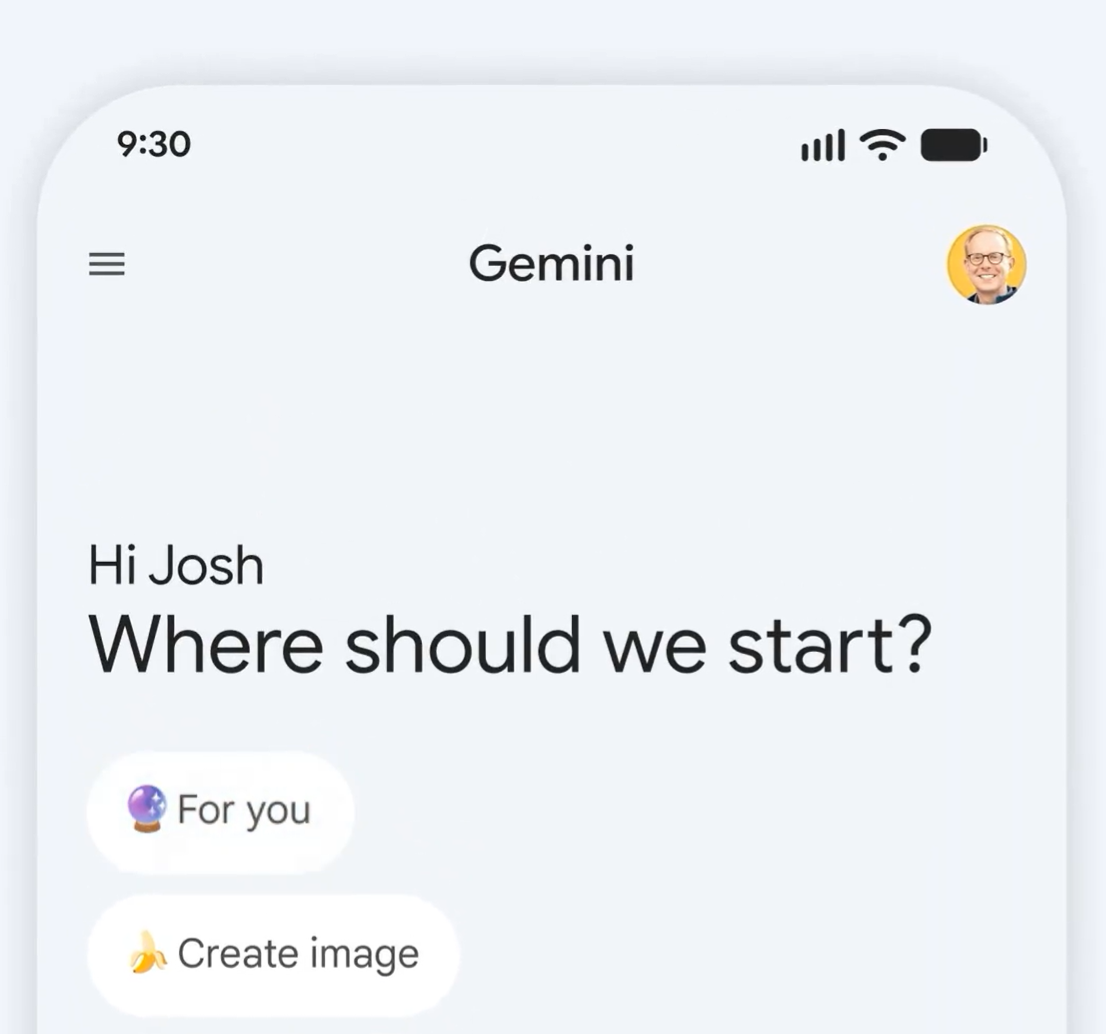Select the For you chip
This screenshot has height=1034, width=1106.
(x=220, y=810)
